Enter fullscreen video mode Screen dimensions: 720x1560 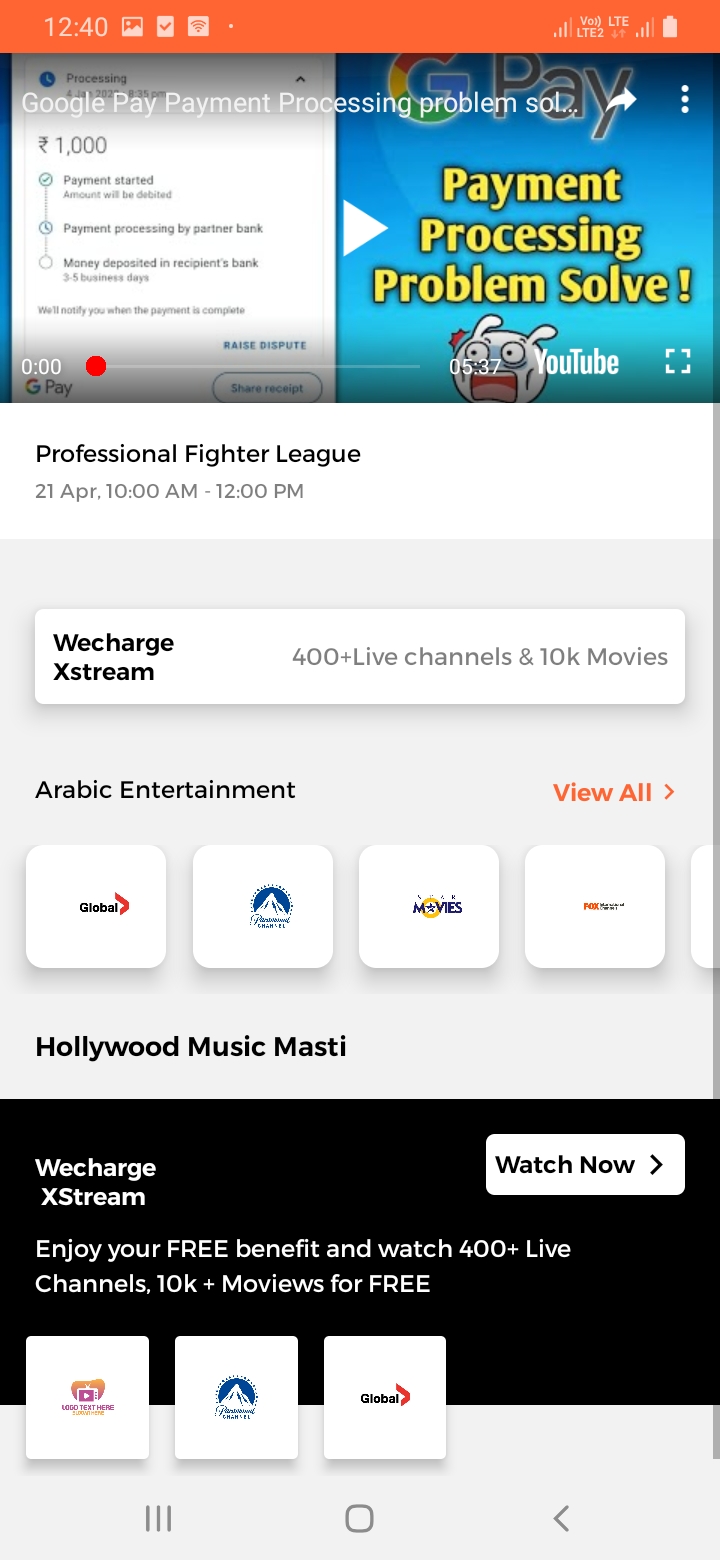(x=678, y=362)
